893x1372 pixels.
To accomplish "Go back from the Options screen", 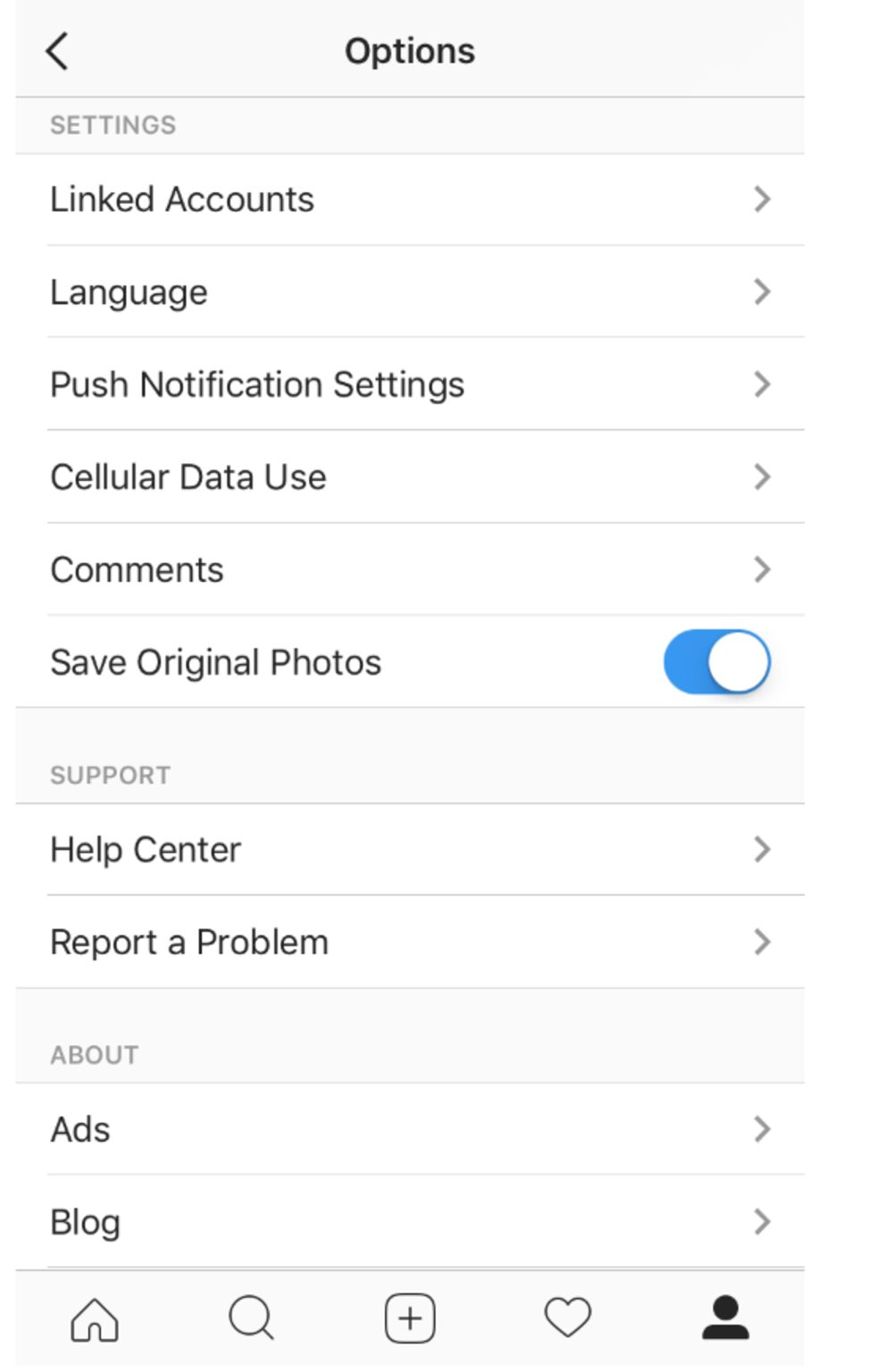I will click(57, 51).
